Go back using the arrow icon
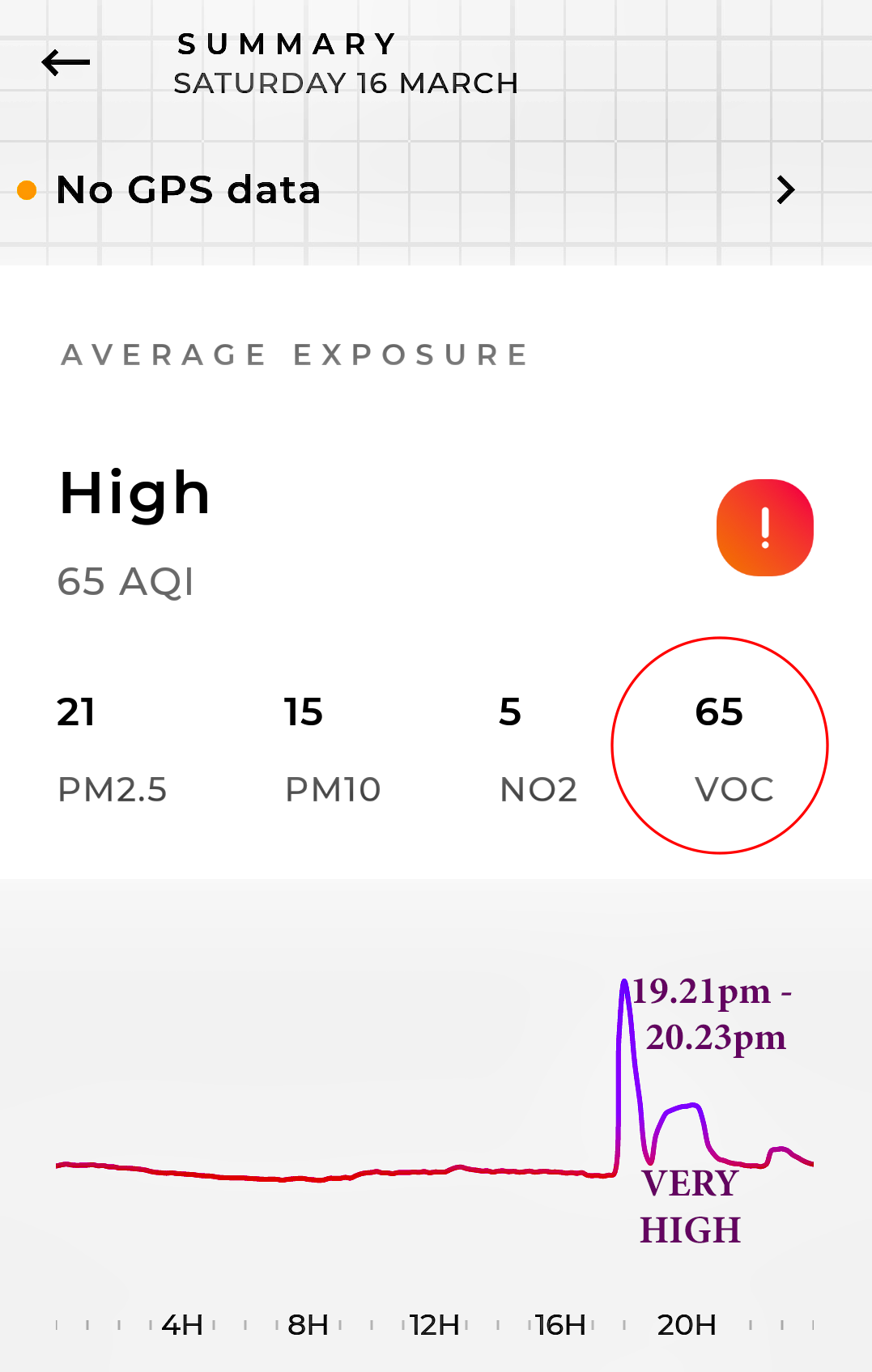Image resolution: width=872 pixels, height=1372 pixels. 66,62
